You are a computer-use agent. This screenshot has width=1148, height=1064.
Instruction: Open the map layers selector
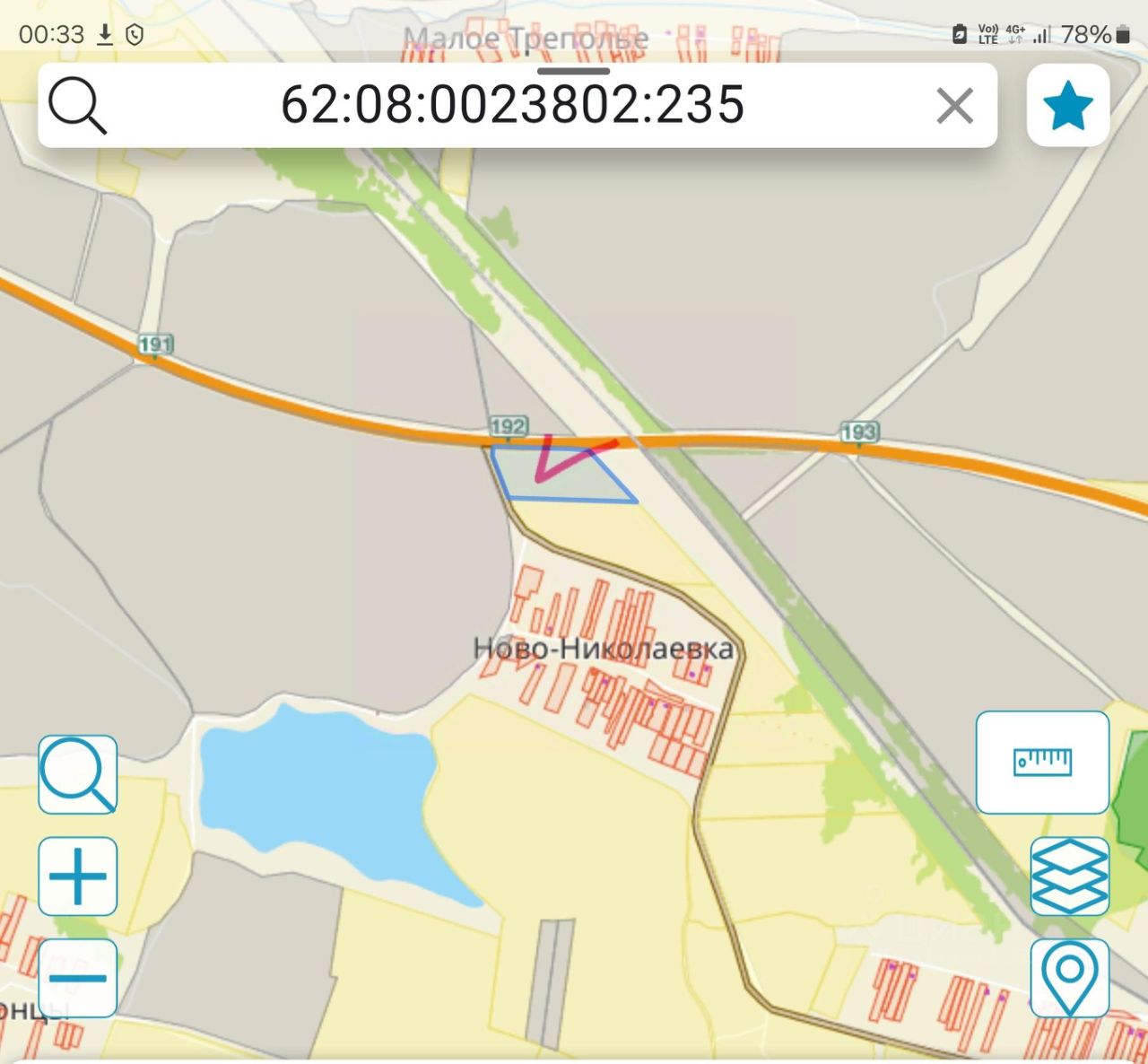[1069, 876]
